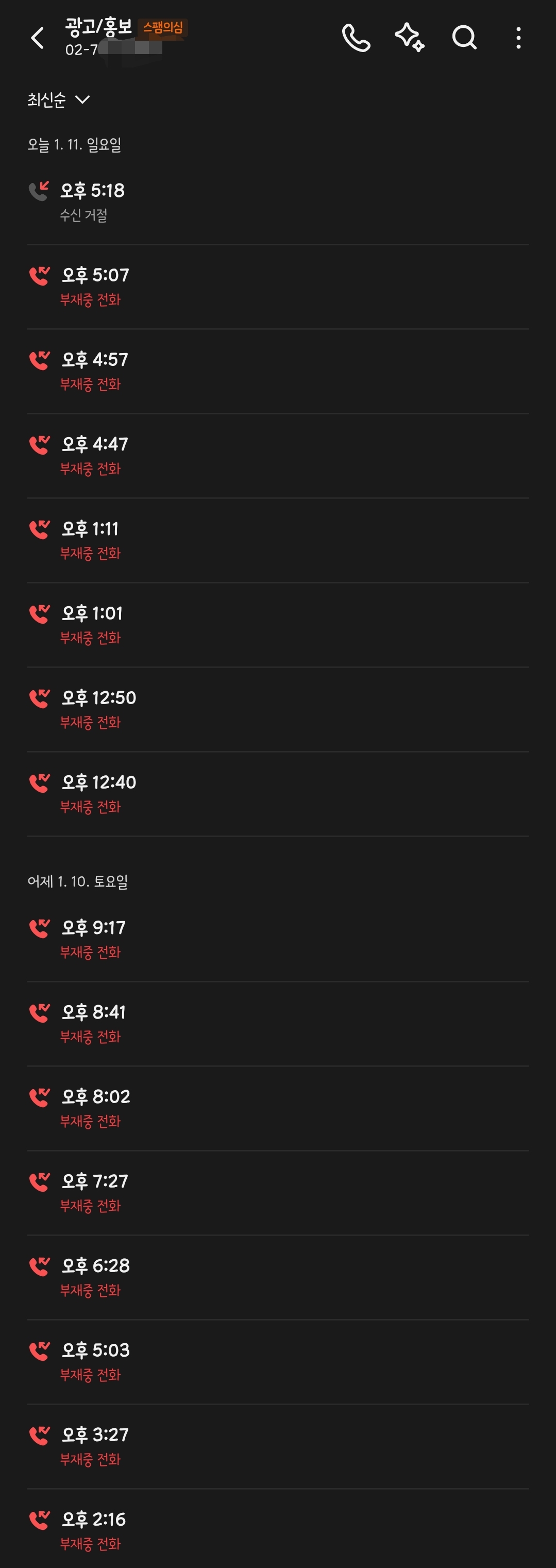
Task: Select the missed call at 오후 12:40
Action: pos(277,794)
